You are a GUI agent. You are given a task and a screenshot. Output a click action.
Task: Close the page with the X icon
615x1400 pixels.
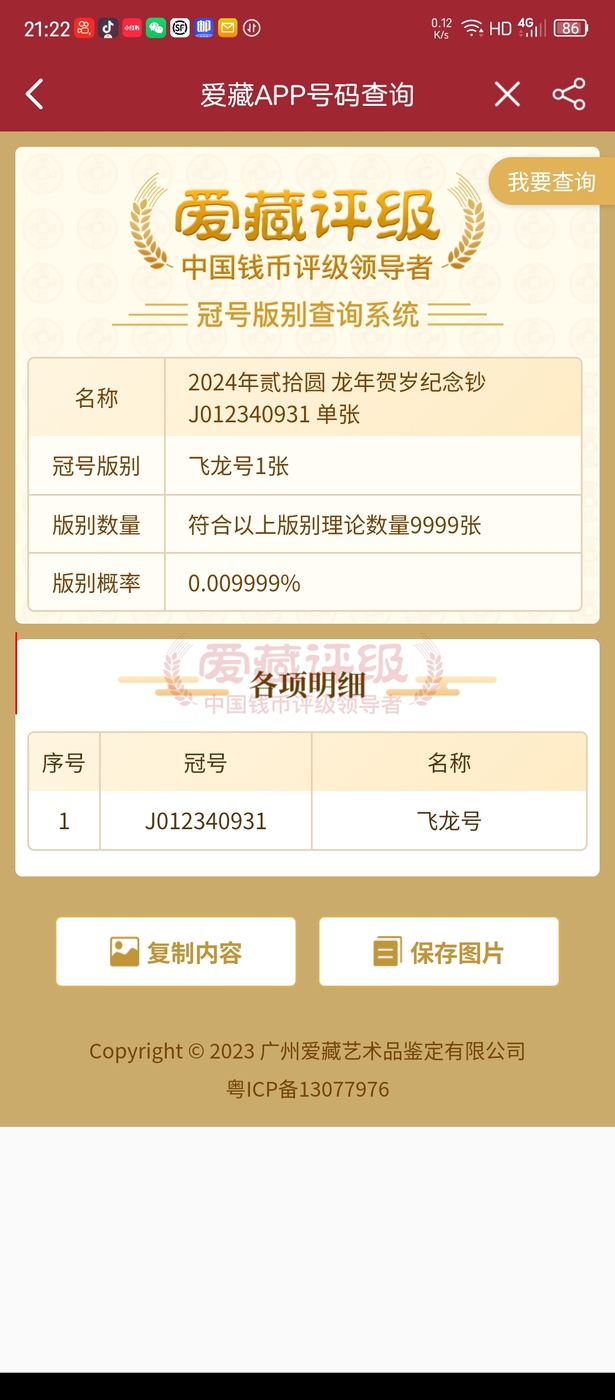[507, 95]
